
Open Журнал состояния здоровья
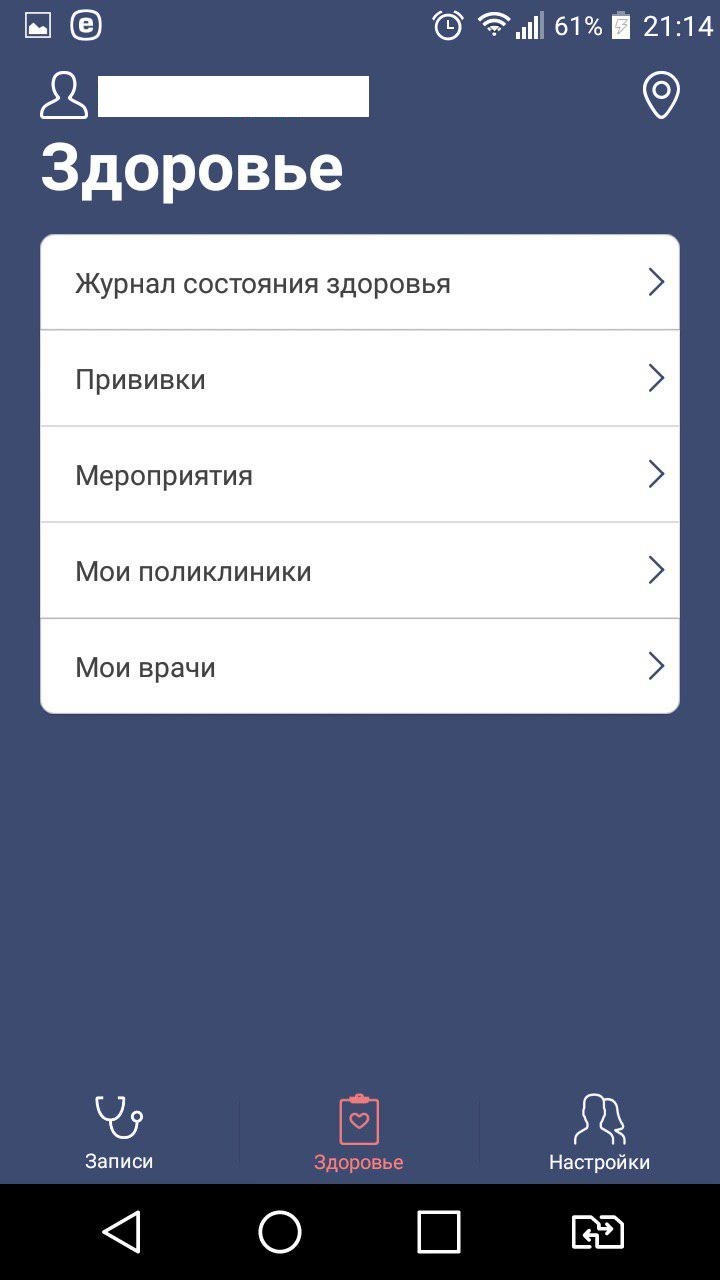click(x=360, y=283)
